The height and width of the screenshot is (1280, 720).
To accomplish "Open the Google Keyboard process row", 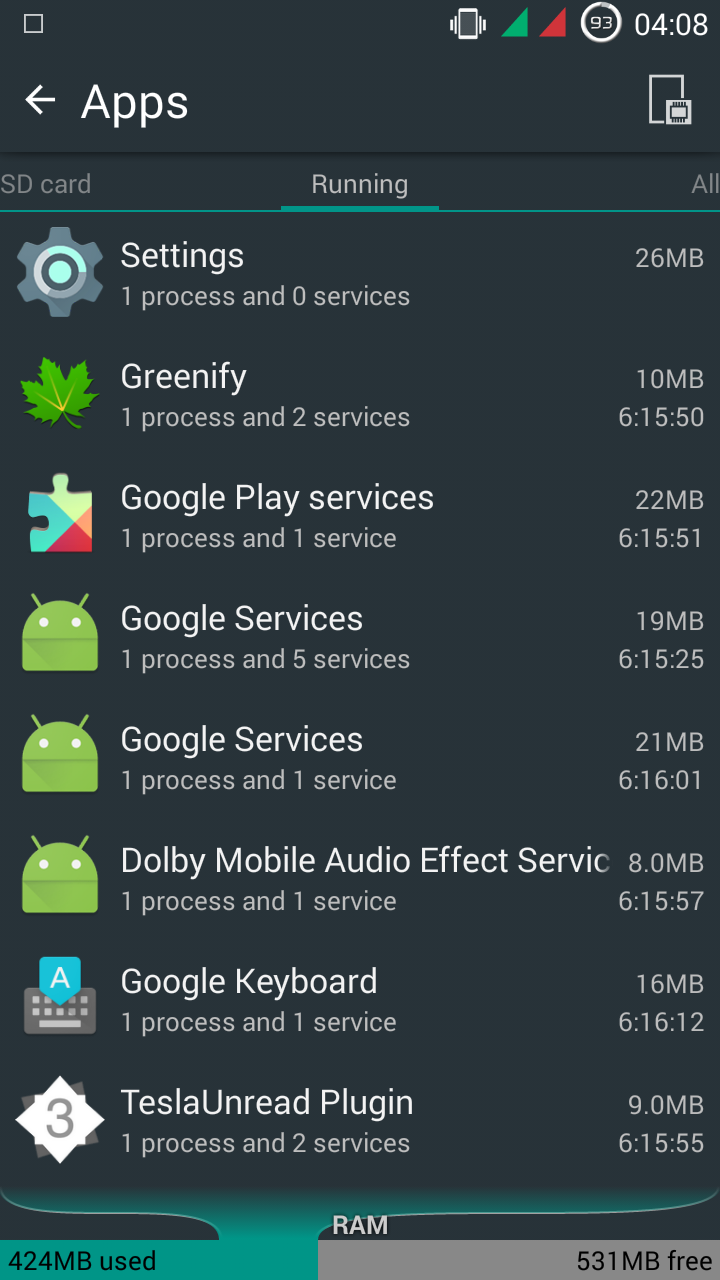I will pos(360,1000).
